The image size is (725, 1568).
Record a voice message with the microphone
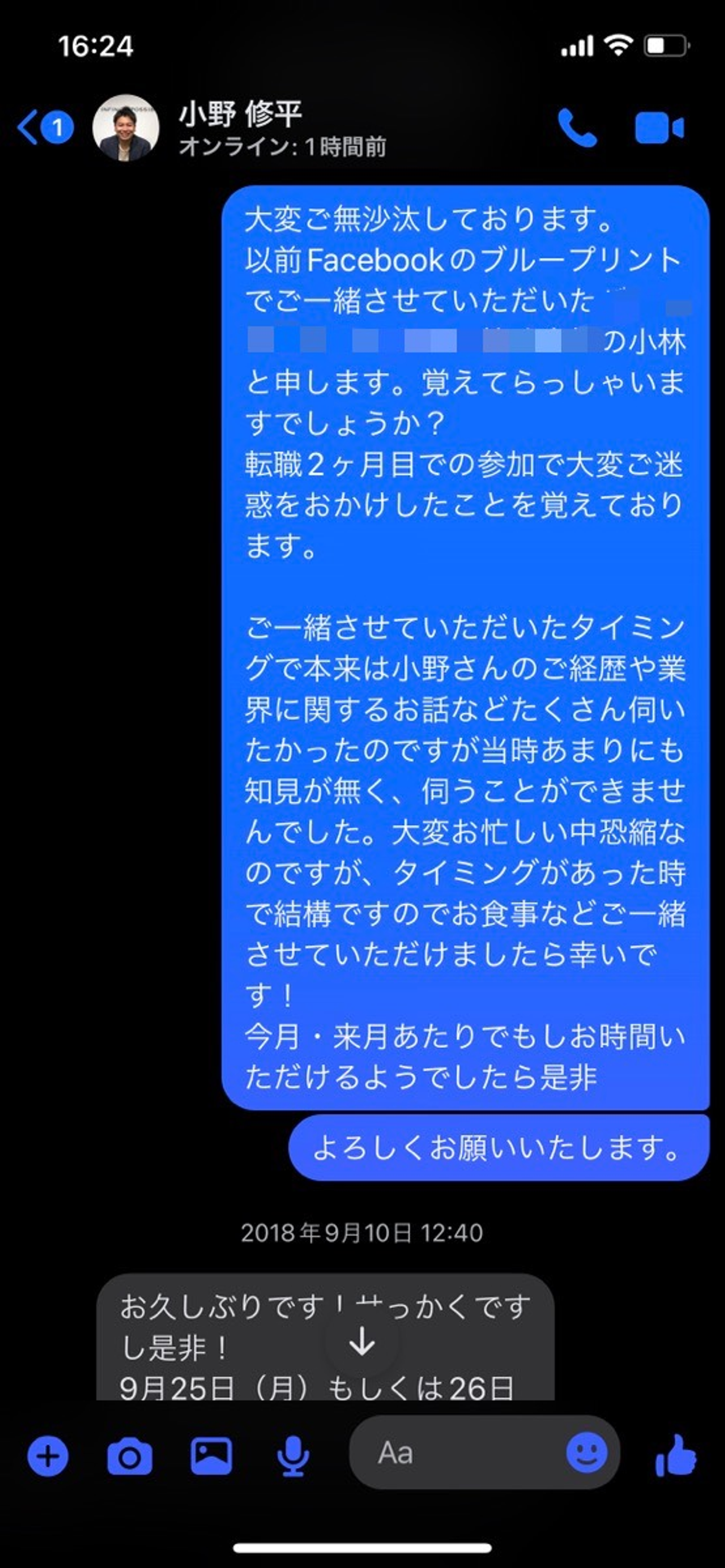pyautogui.click(x=293, y=1455)
